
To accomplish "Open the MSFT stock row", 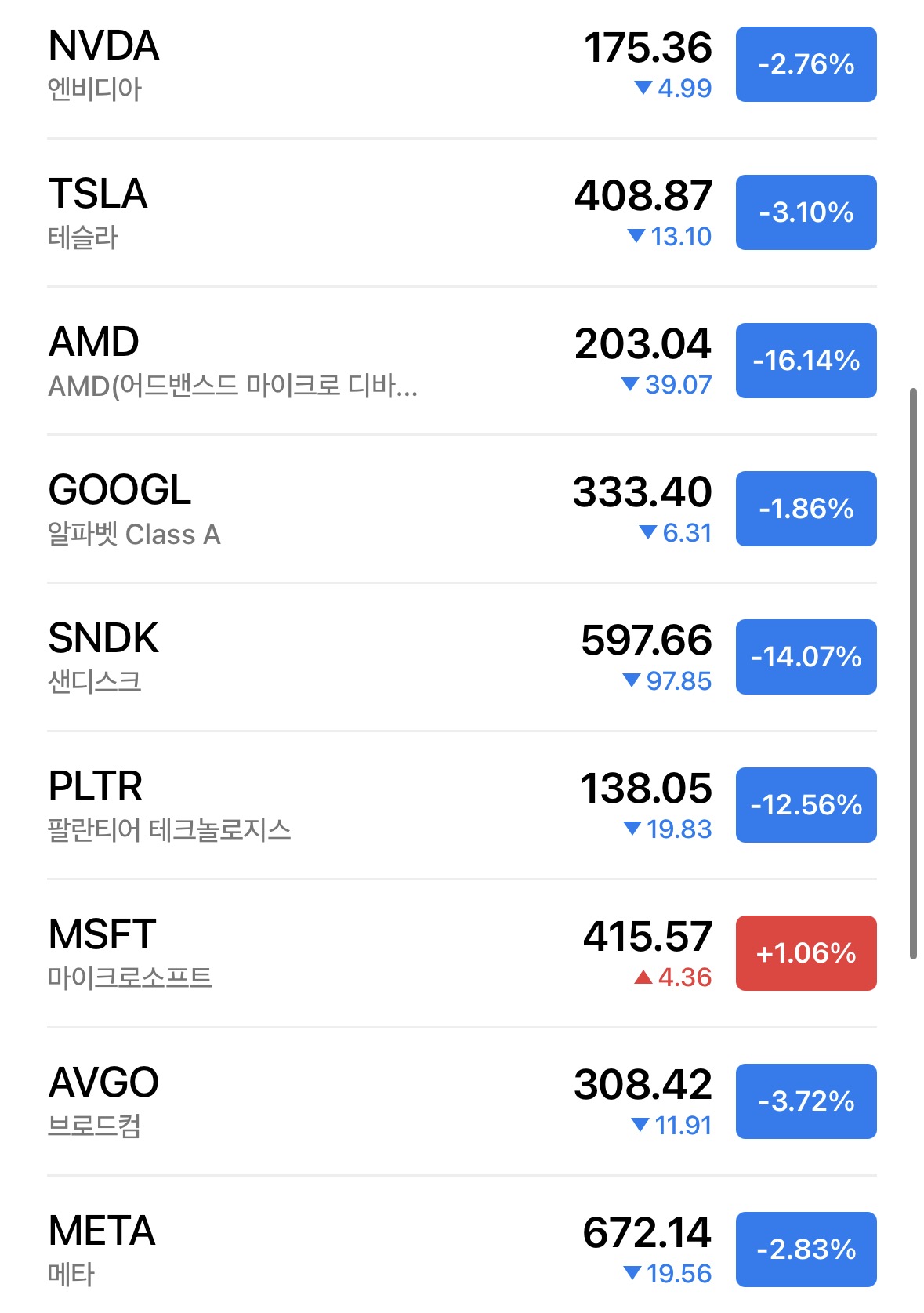I will click(313, 954).
